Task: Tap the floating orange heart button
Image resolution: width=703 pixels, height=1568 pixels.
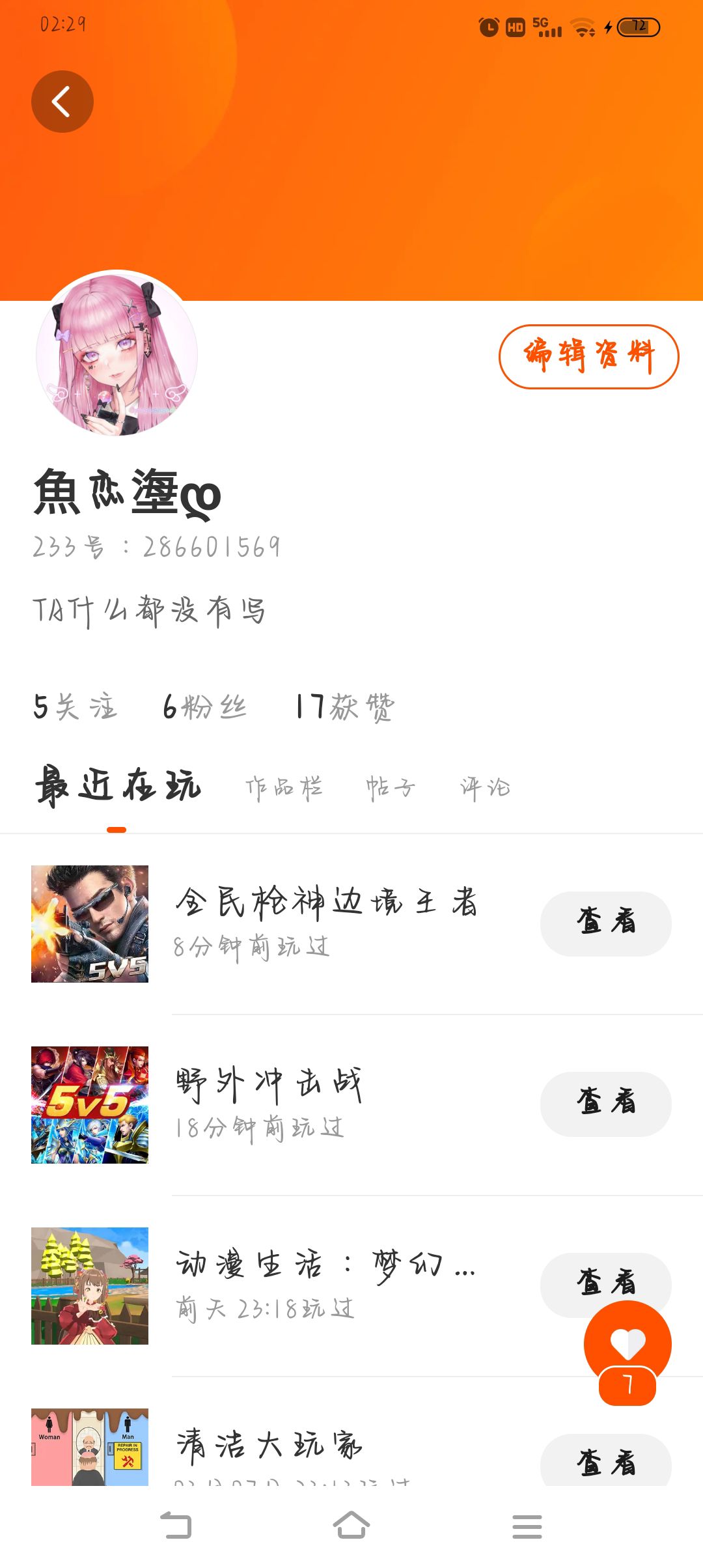Action: click(x=627, y=1344)
